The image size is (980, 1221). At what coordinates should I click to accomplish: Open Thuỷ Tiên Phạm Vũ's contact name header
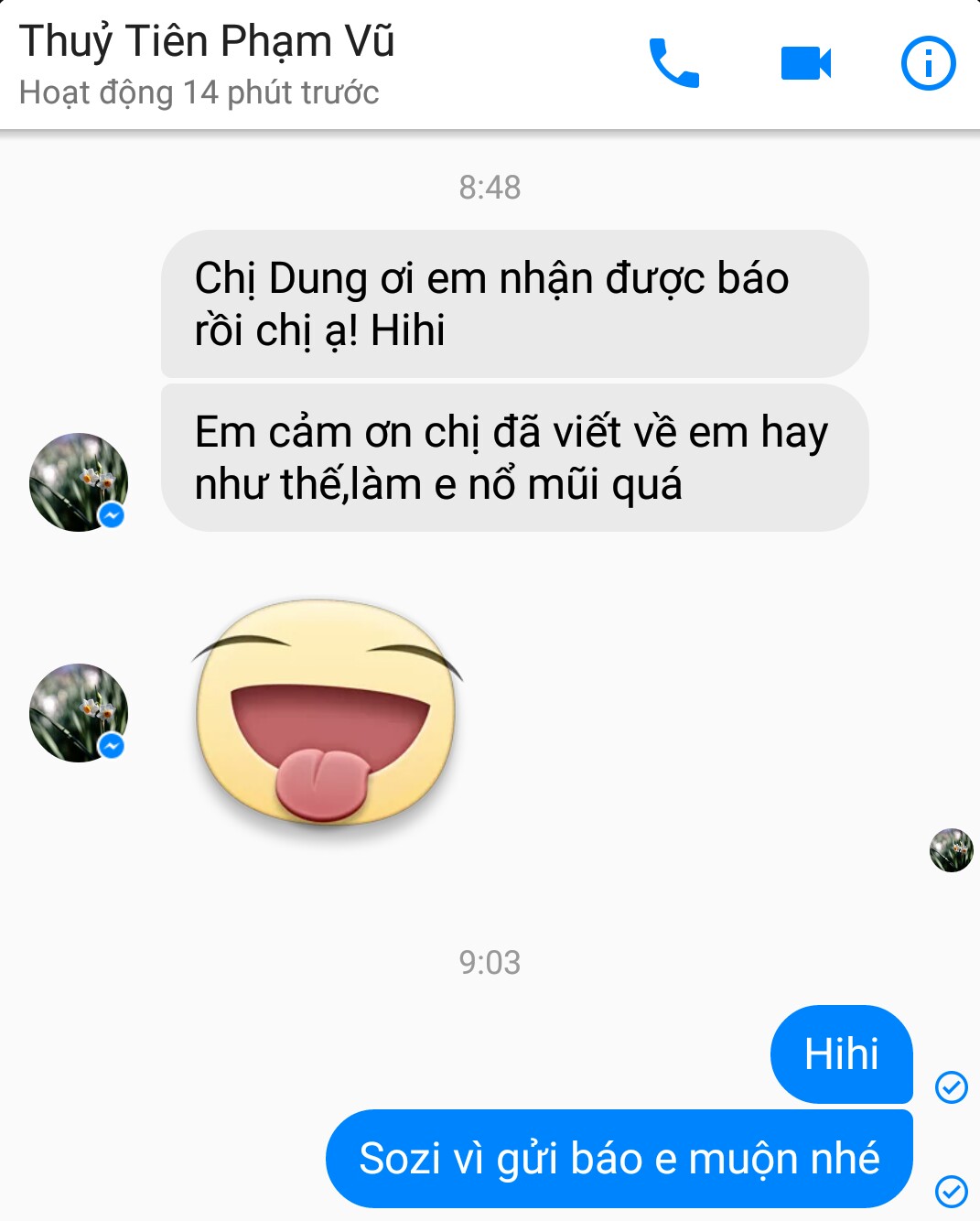[207, 42]
